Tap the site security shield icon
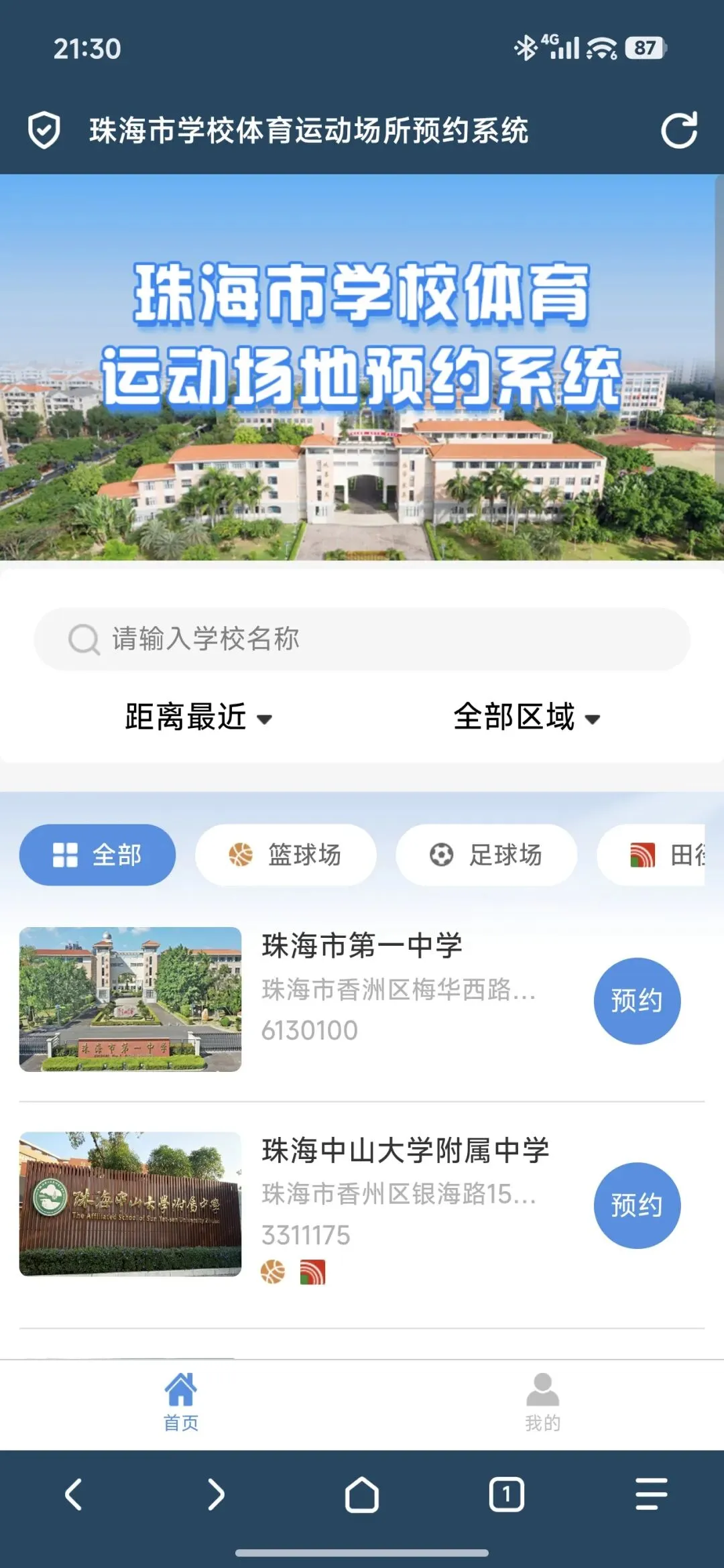The width and height of the screenshot is (724, 1568). click(44, 130)
